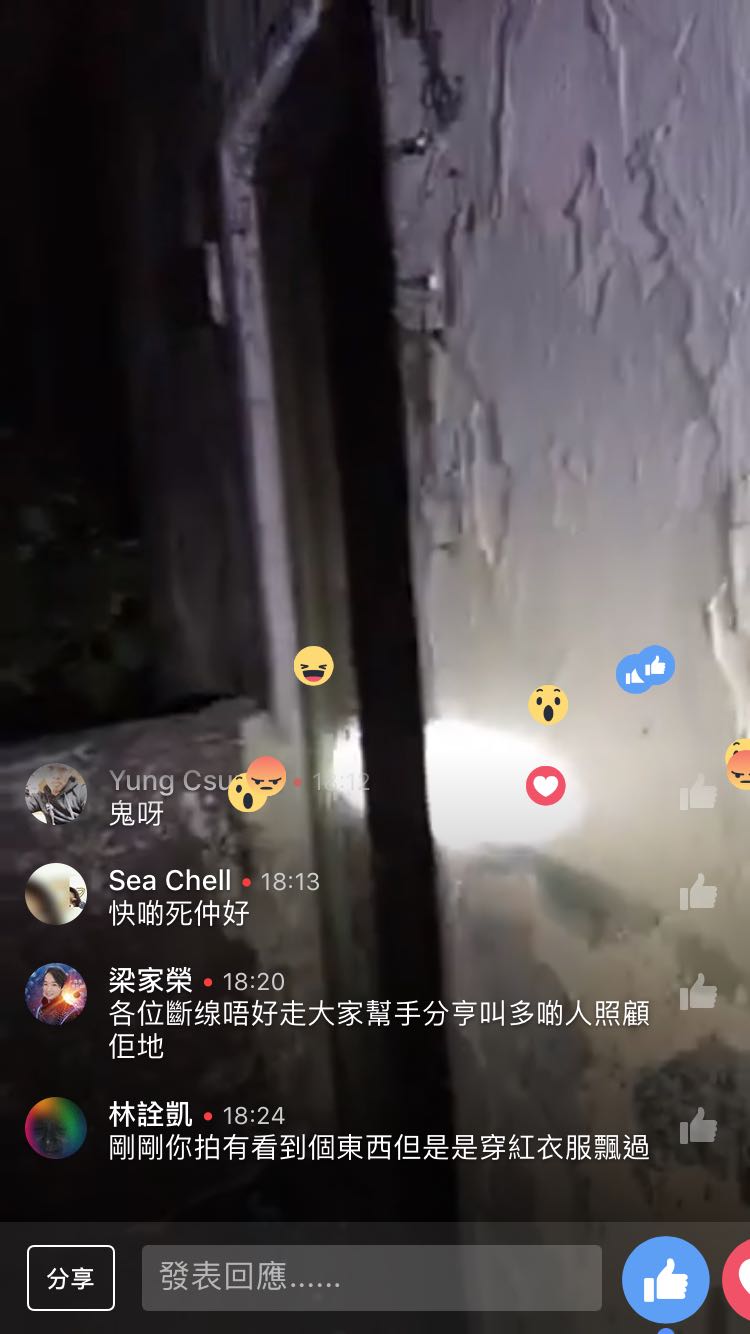Like 梁家榮's comment

point(698,992)
